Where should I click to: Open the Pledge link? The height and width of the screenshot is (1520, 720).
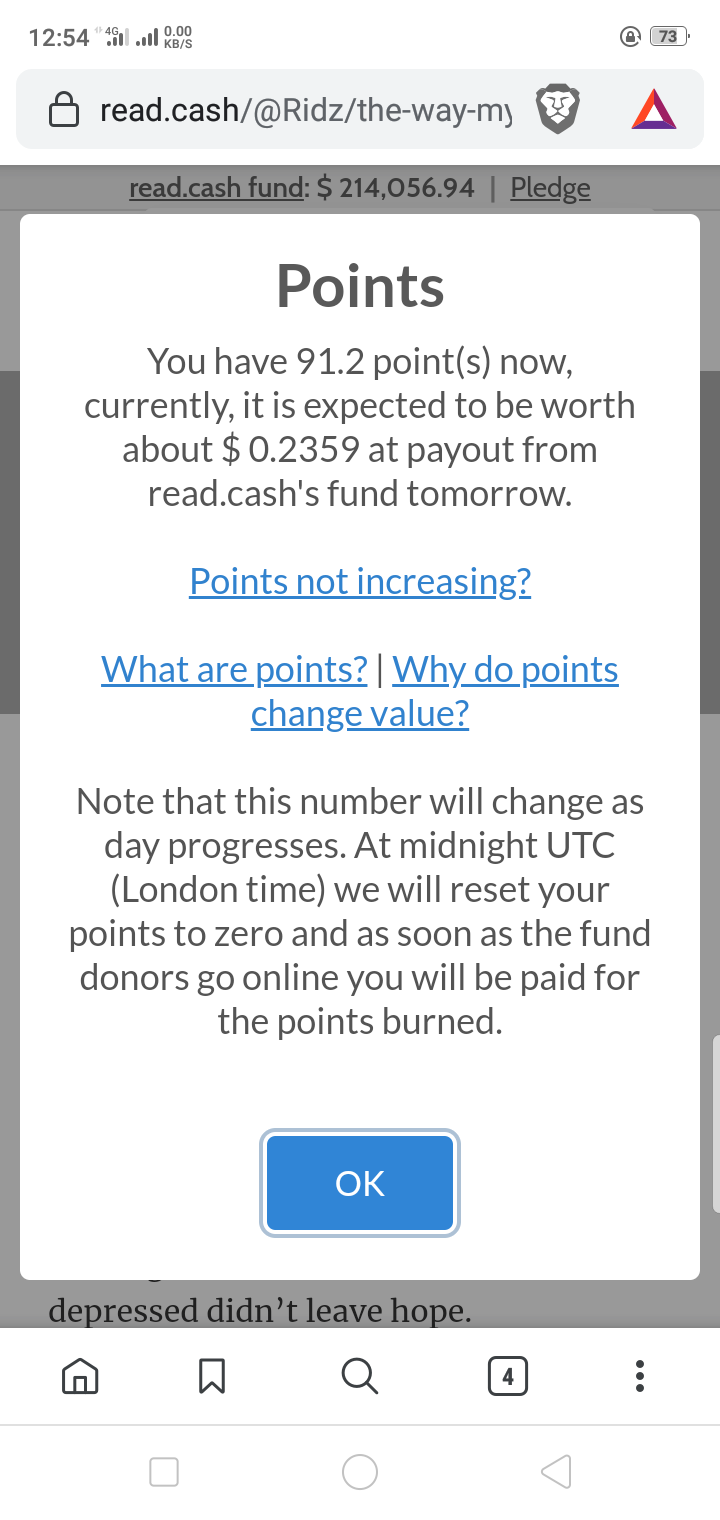550,187
